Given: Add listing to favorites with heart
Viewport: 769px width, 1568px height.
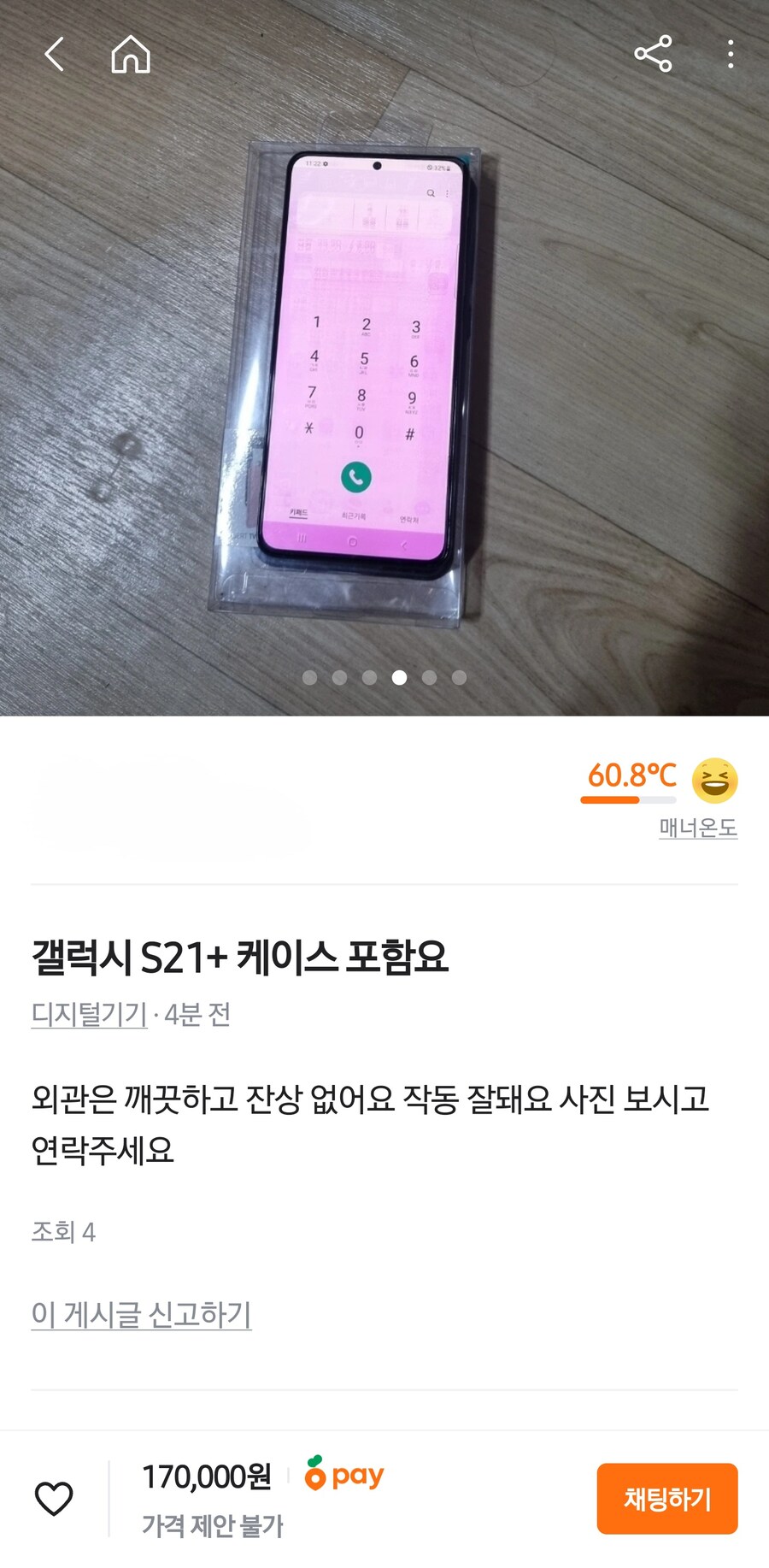Looking at the screenshot, I should coord(54,1499).
